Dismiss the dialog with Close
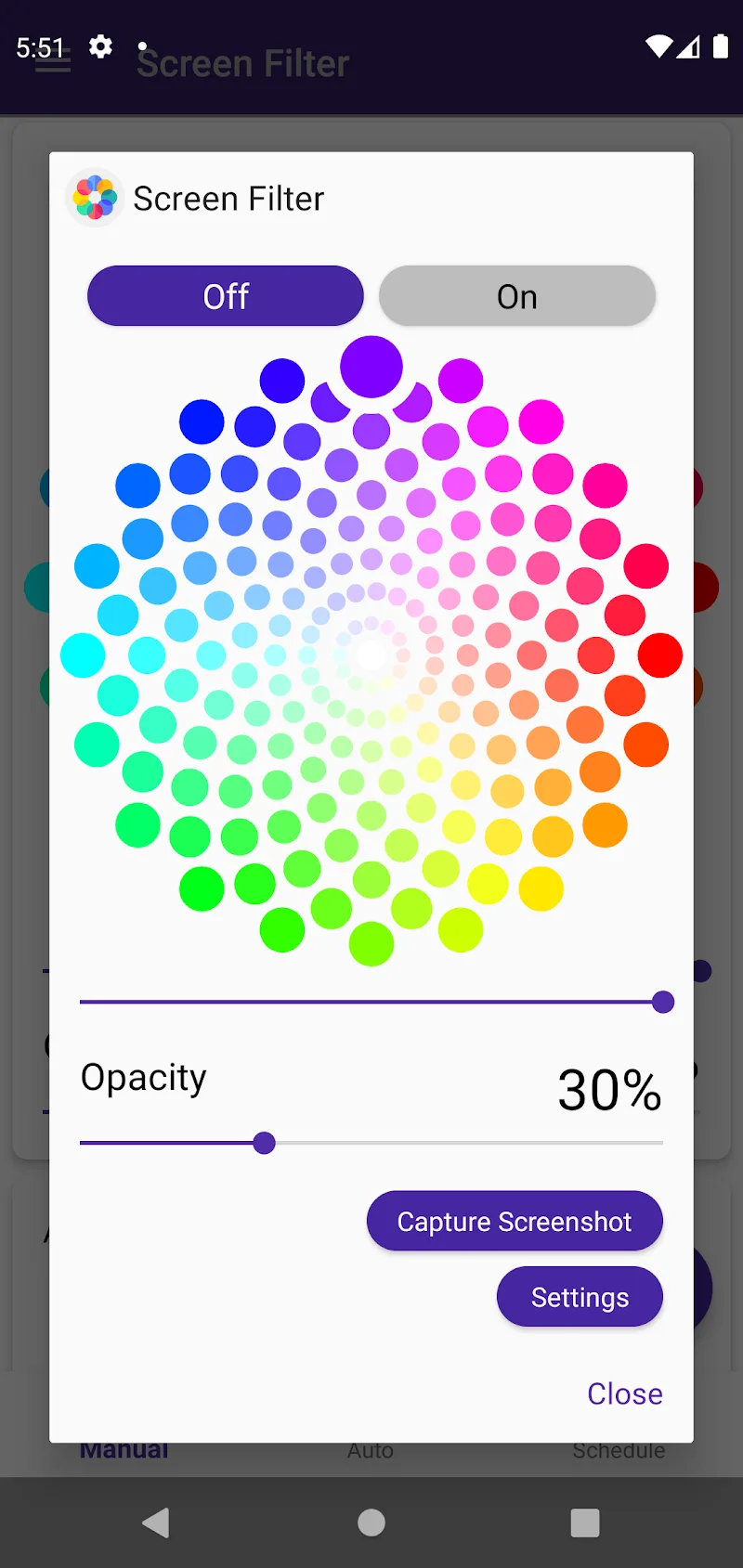Viewport: 743px width, 1568px height. (624, 1393)
